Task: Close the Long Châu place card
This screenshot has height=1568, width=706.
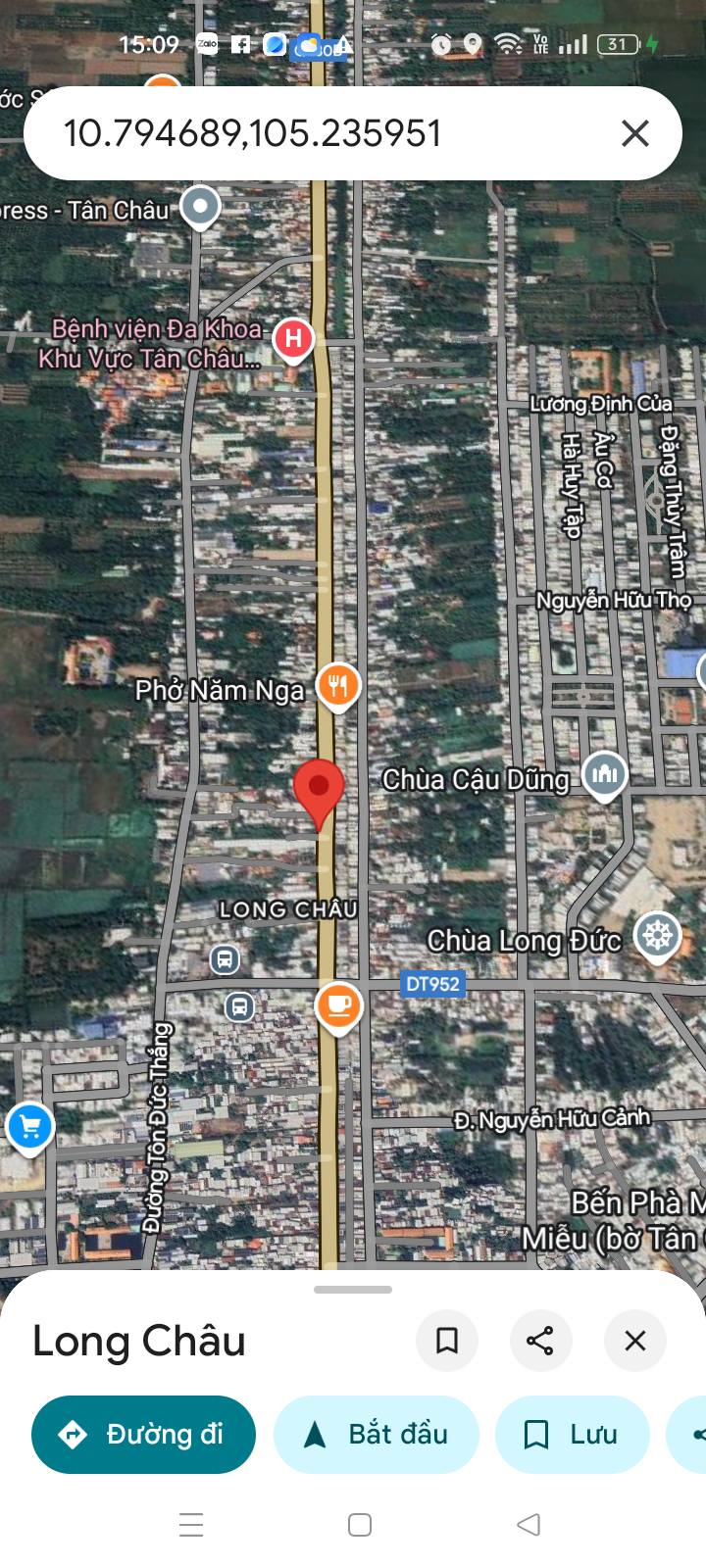Action: 635,1341
